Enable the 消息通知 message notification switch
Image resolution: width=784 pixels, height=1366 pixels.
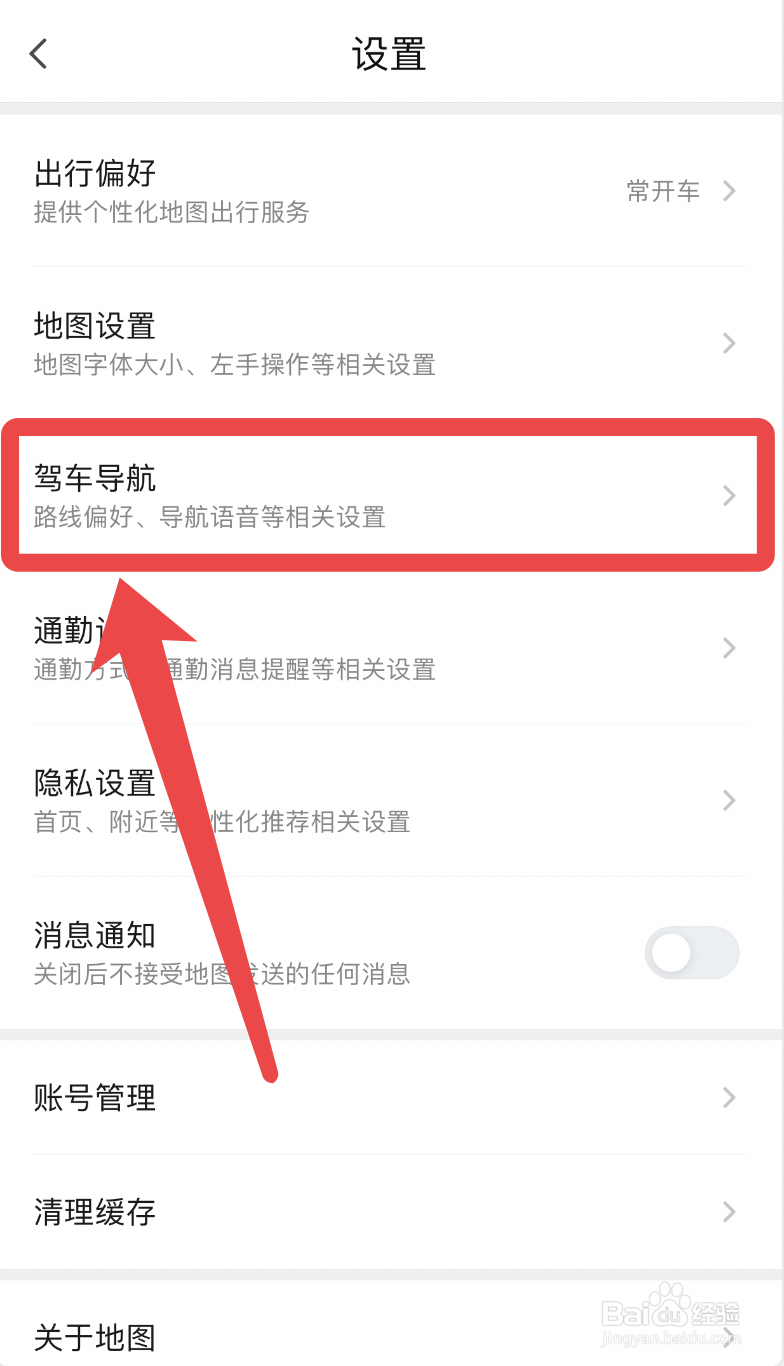[692, 953]
